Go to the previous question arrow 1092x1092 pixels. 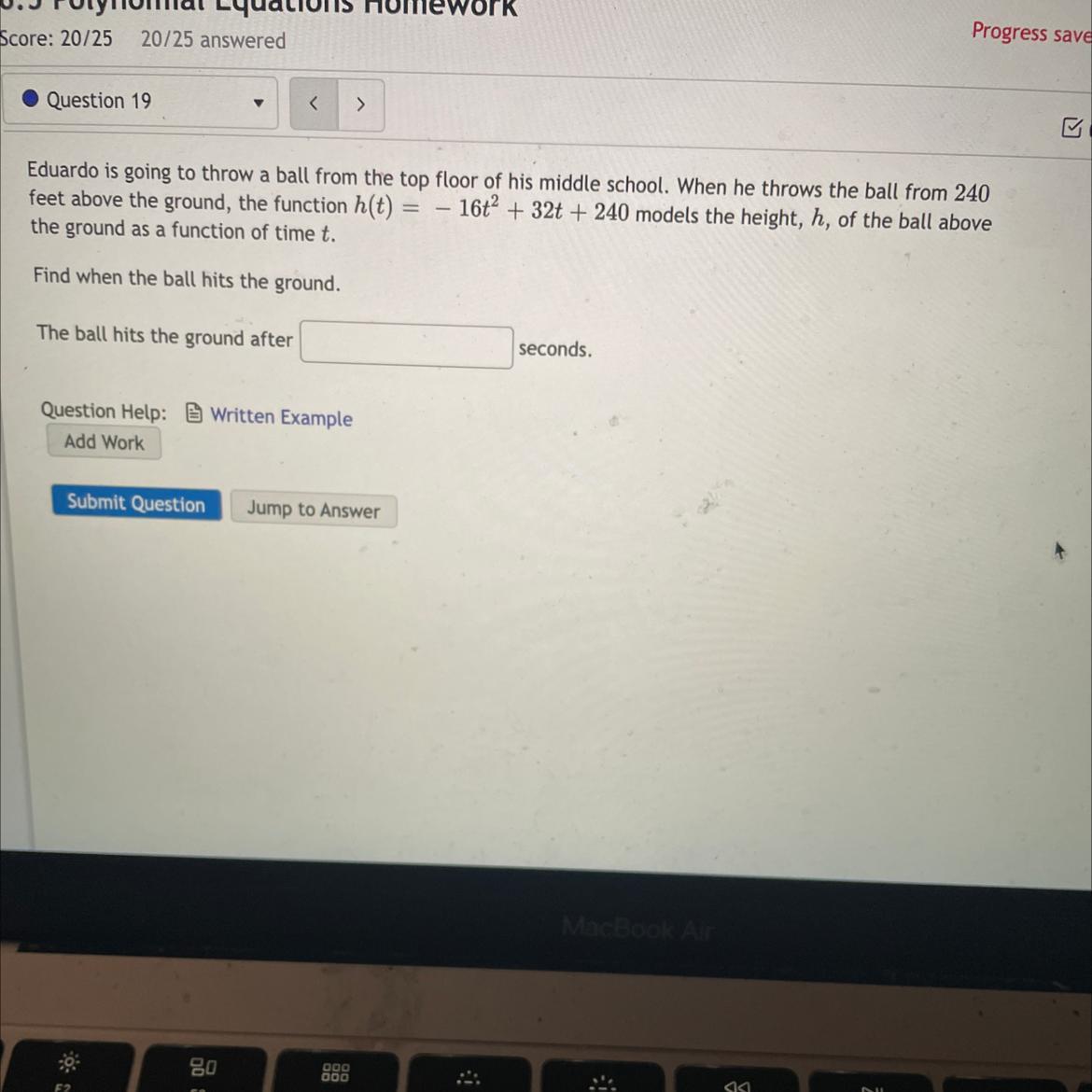pos(315,104)
